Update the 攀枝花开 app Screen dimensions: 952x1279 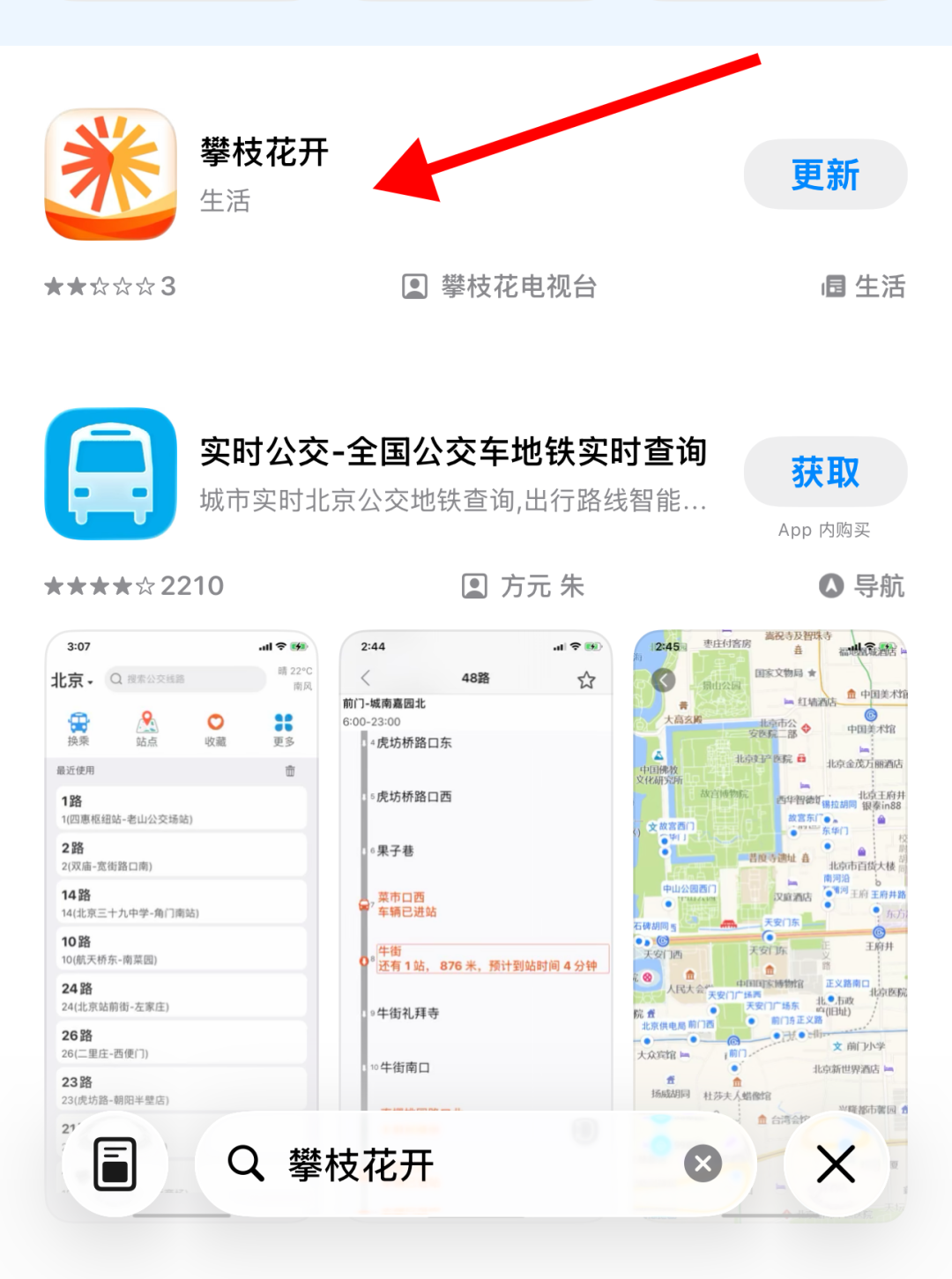click(x=825, y=175)
